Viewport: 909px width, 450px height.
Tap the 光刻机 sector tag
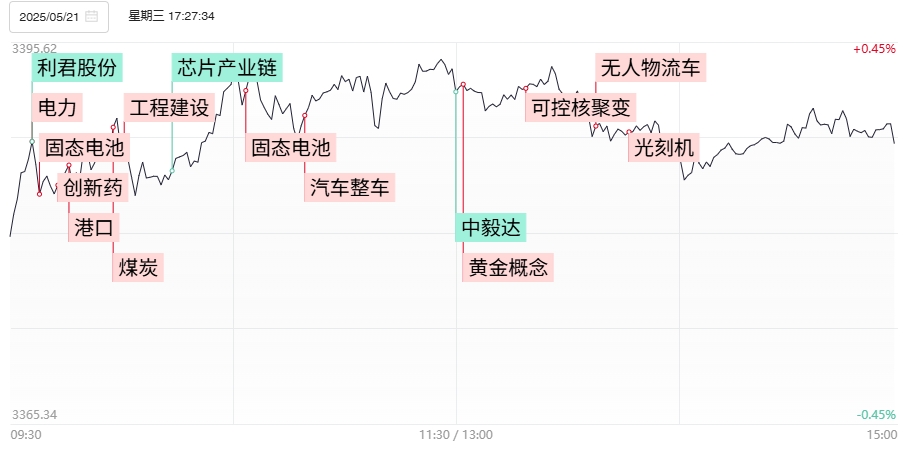666,147
